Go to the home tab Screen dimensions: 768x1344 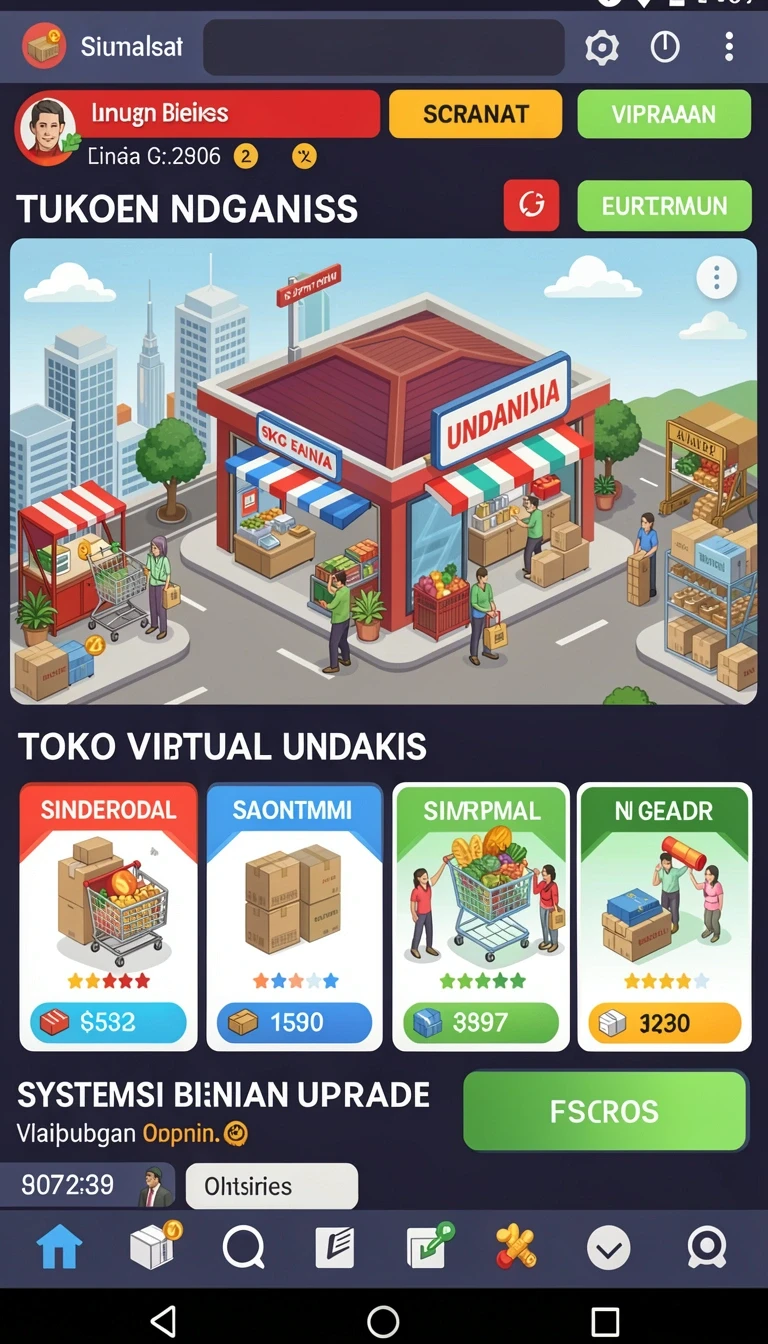click(59, 1248)
